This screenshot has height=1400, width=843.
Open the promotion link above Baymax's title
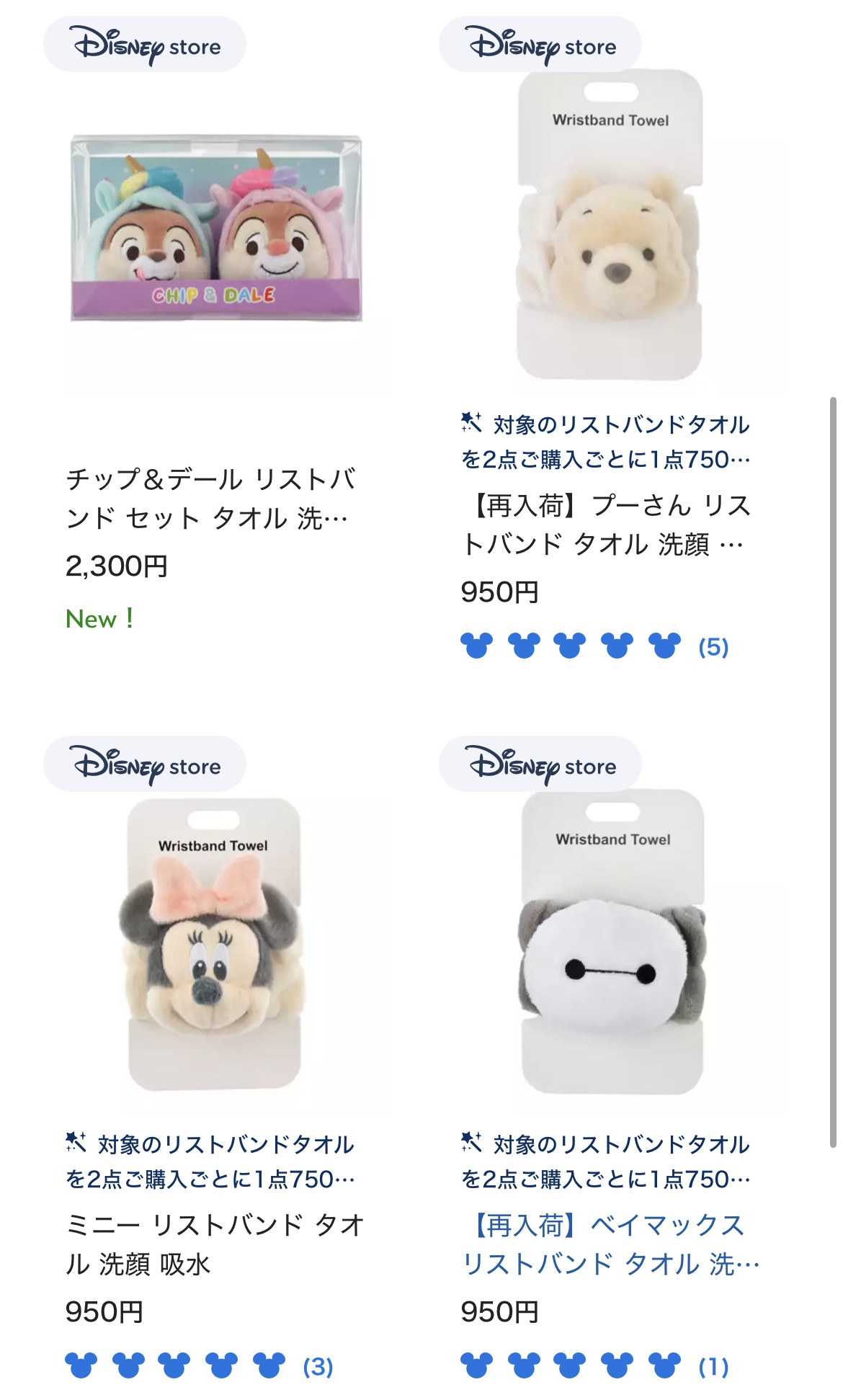point(605,1162)
